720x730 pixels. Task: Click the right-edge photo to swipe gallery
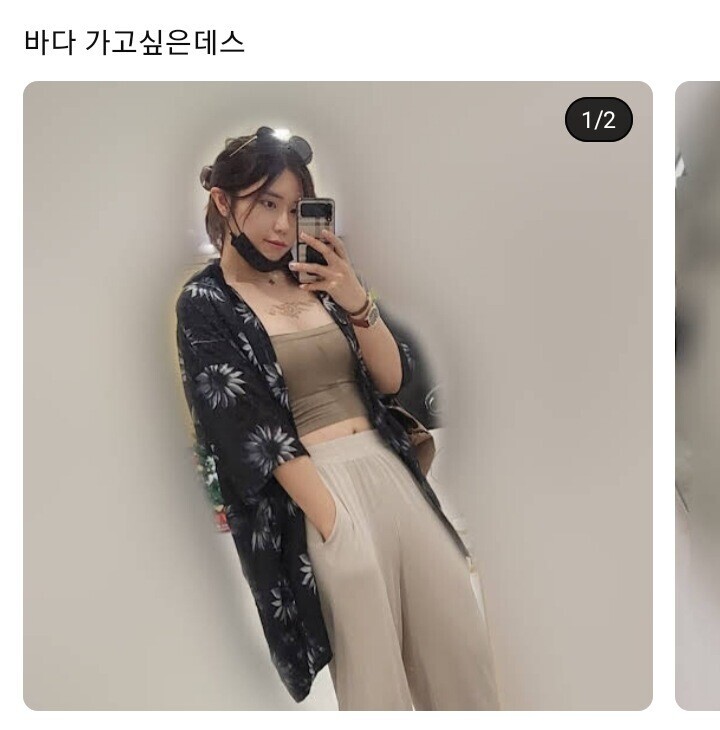tap(700, 400)
